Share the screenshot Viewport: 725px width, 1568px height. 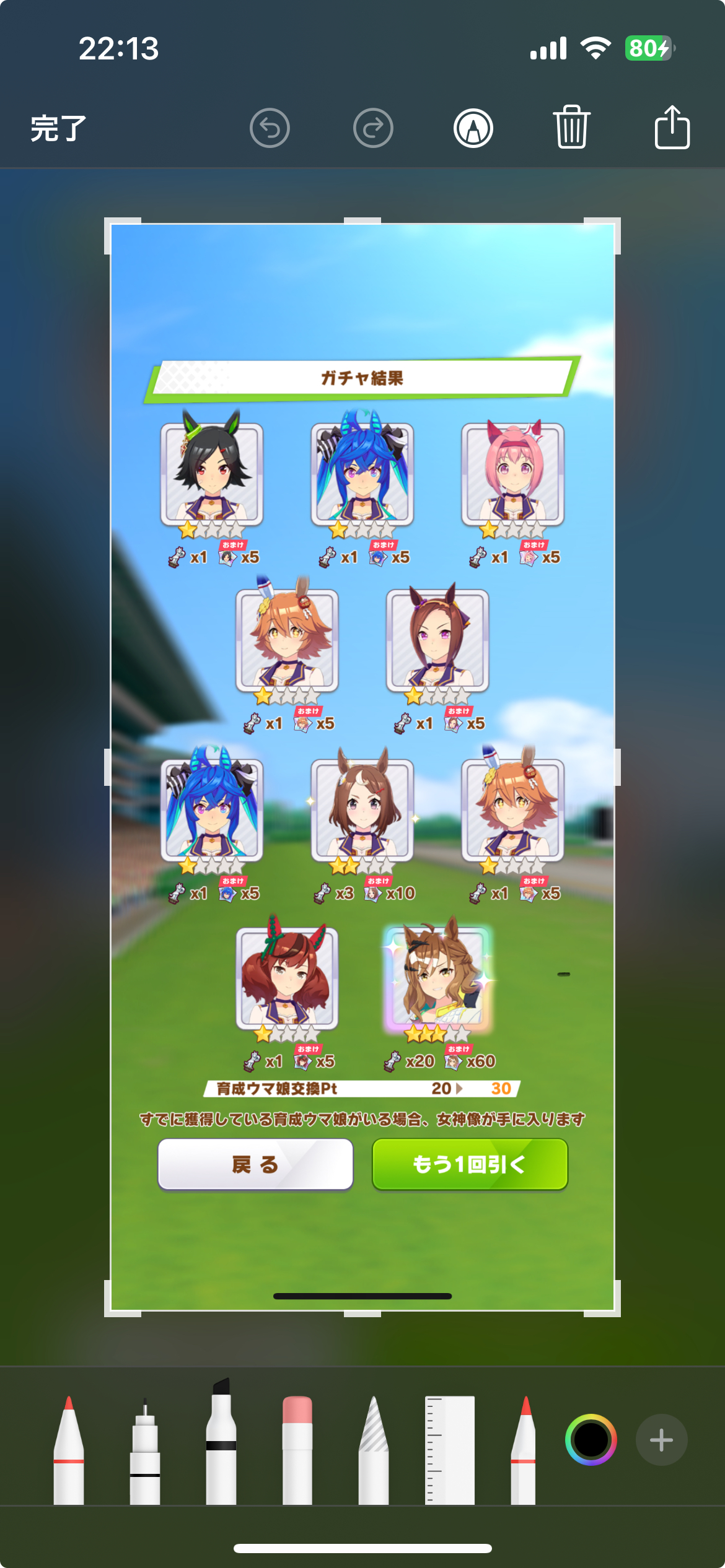[672, 127]
